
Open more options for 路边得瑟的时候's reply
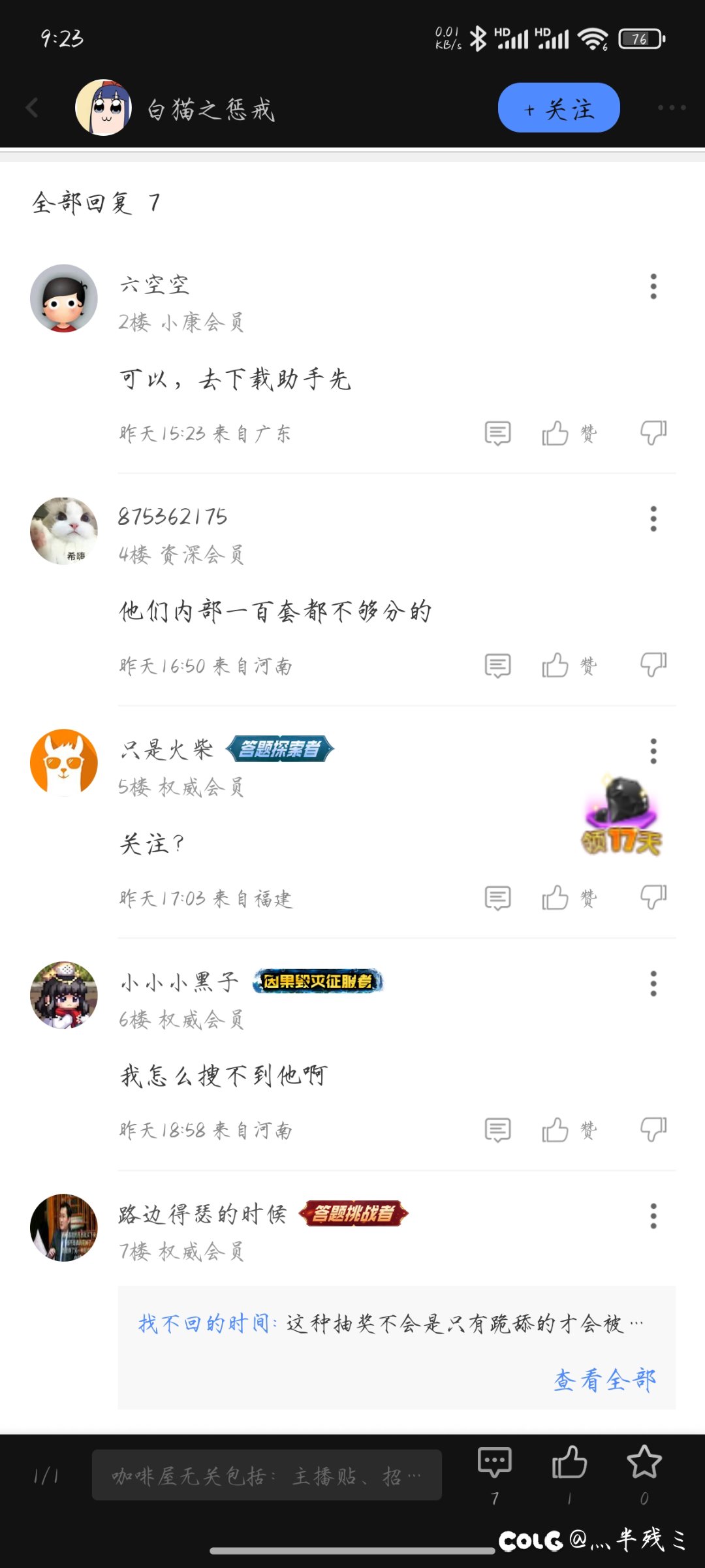click(x=653, y=1216)
